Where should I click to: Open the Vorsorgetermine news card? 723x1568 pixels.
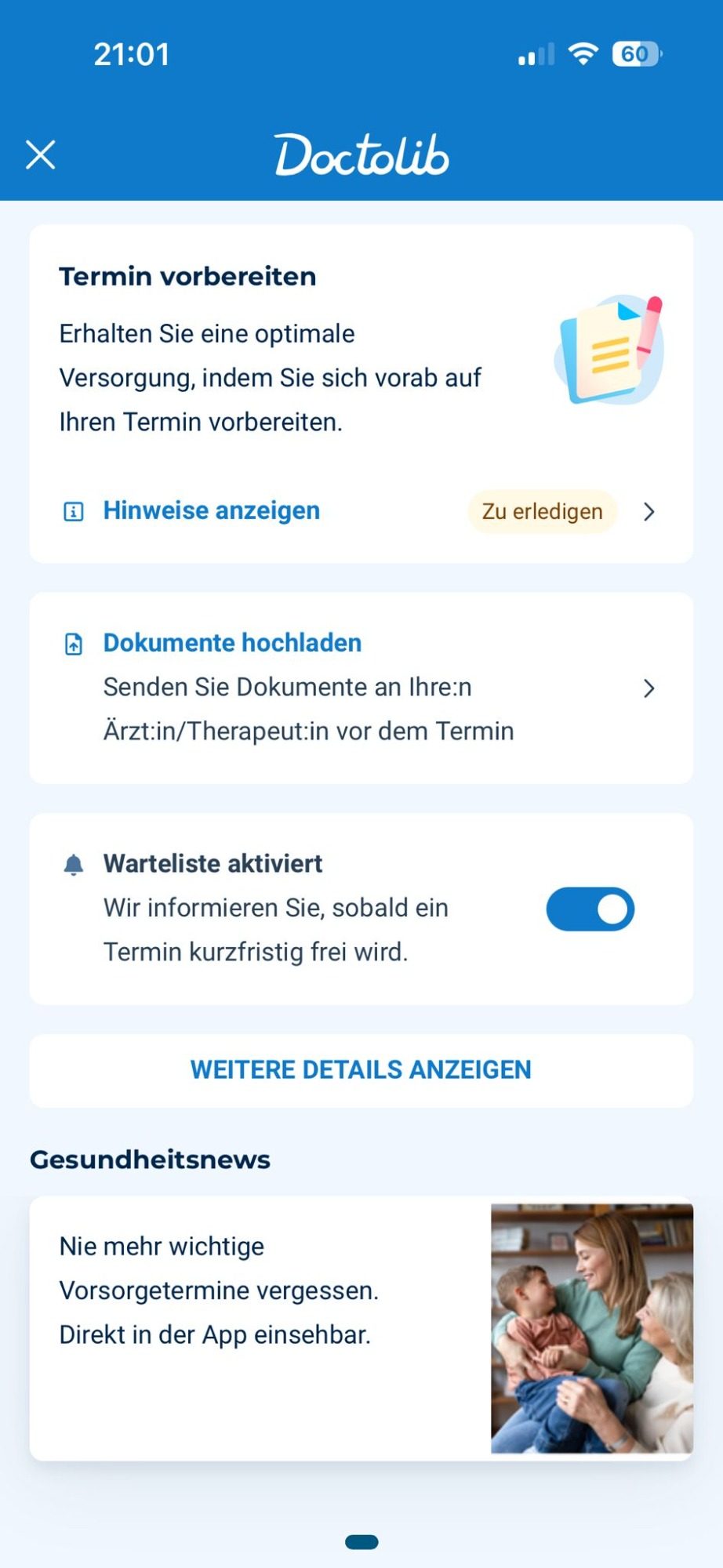click(x=361, y=1327)
